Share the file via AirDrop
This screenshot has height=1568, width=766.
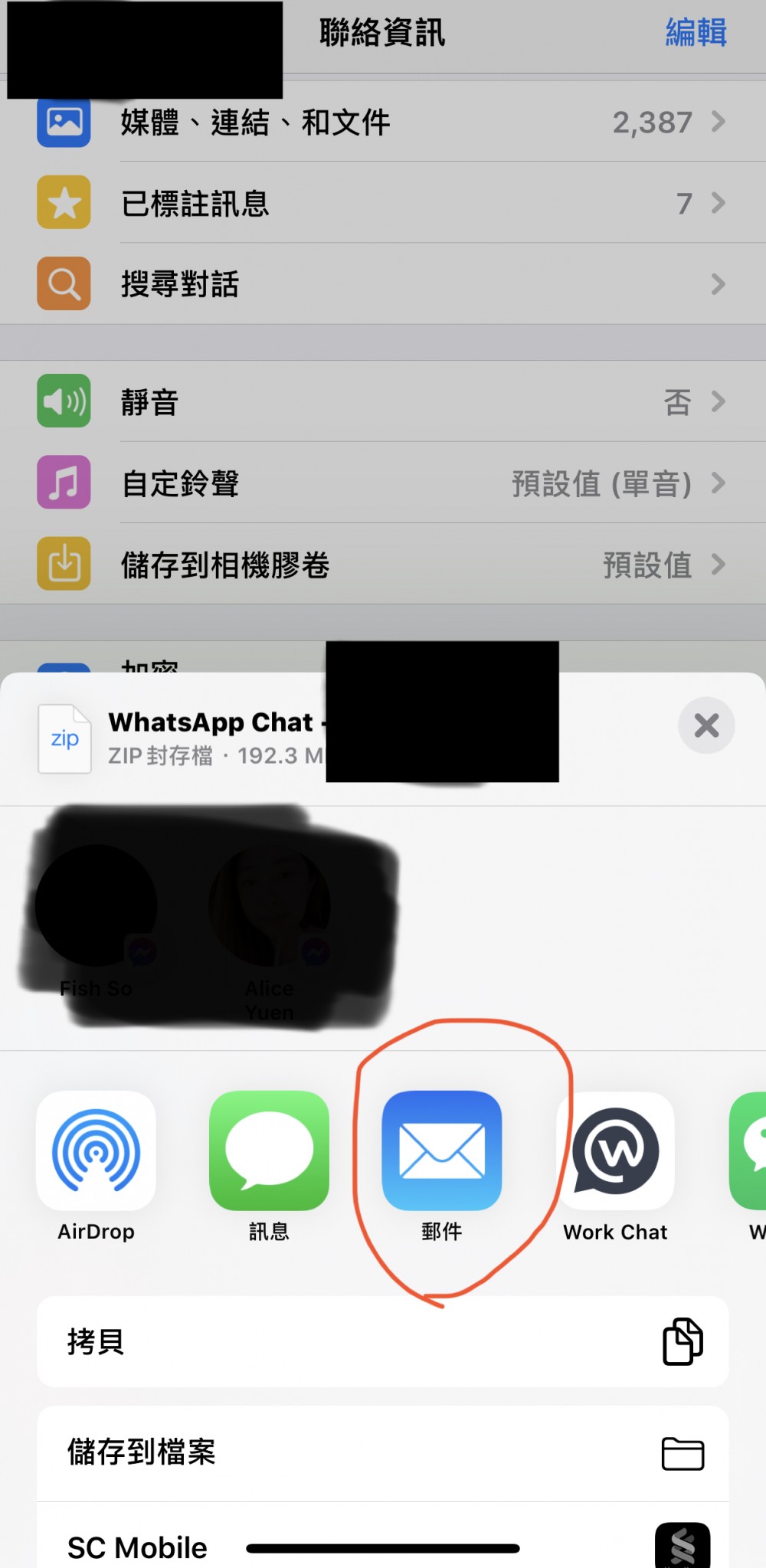point(96,1151)
